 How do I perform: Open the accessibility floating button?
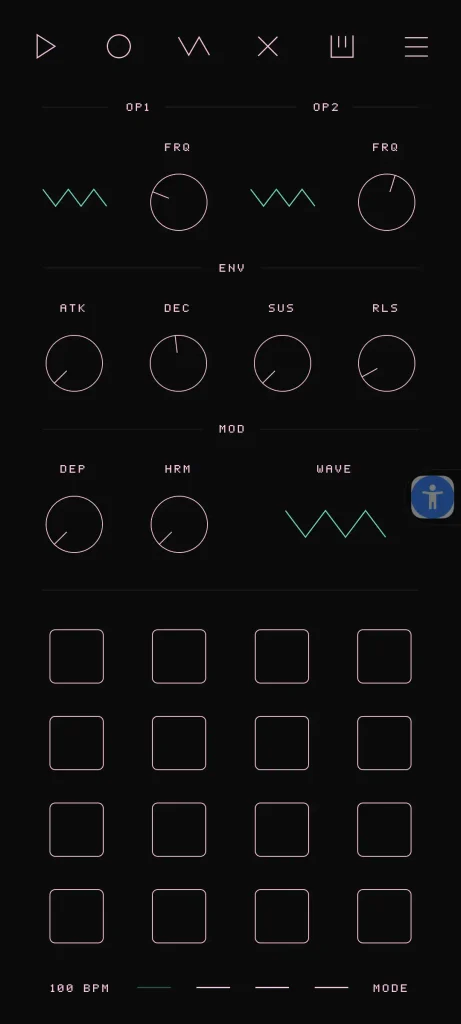click(433, 497)
